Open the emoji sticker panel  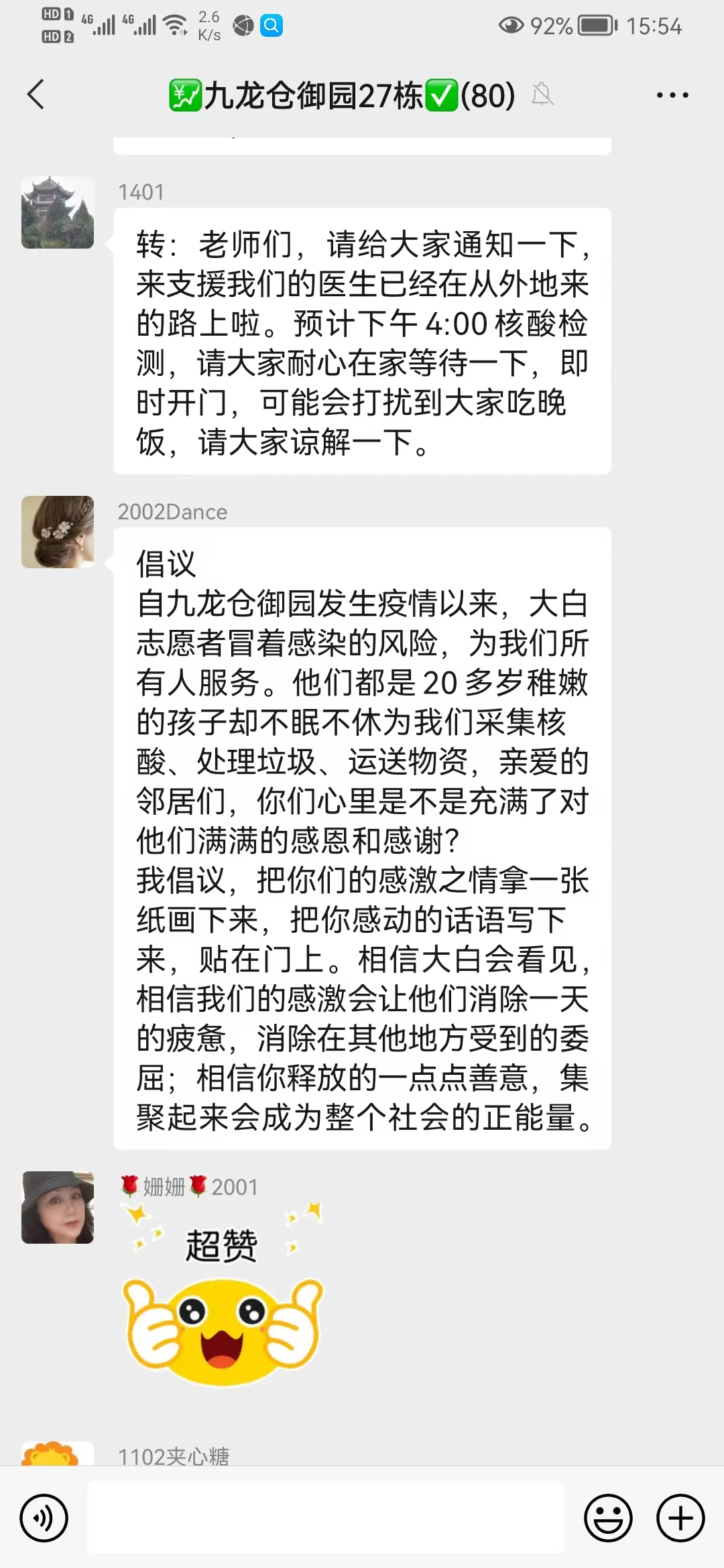coord(608,1518)
